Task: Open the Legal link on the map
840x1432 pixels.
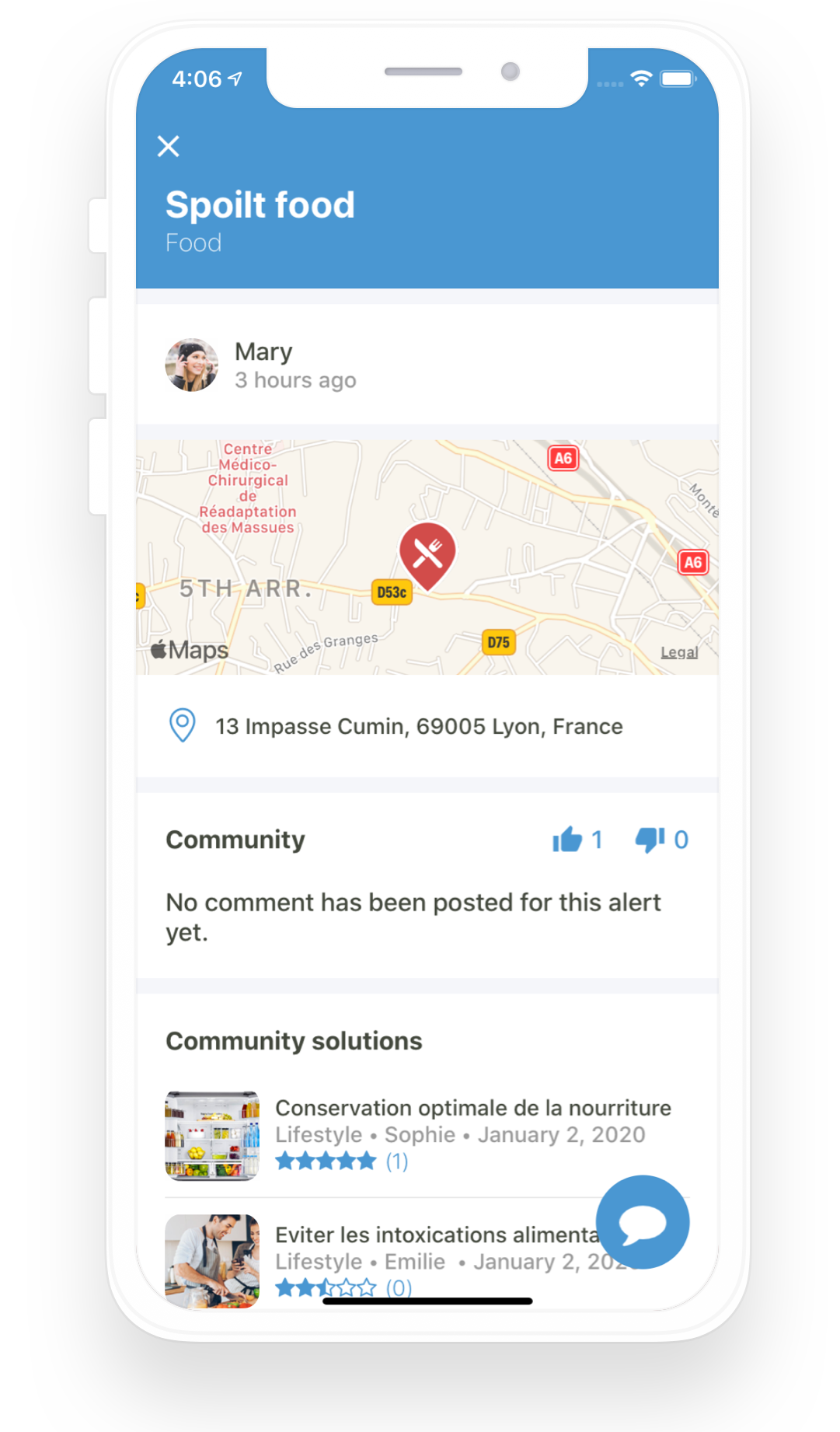Action: click(679, 652)
